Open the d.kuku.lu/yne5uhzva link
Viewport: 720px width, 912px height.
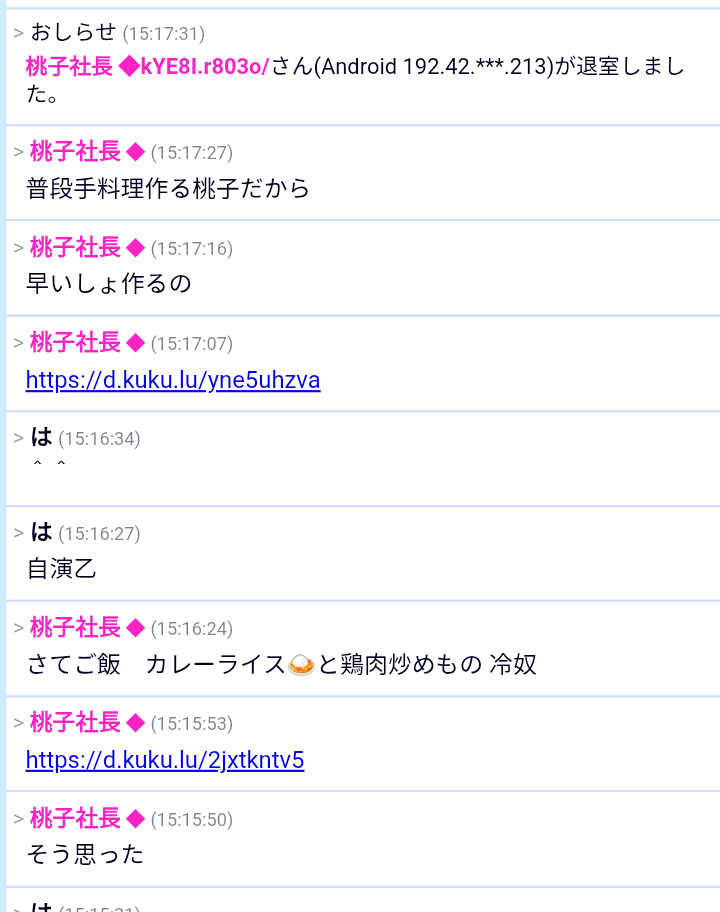[173, 380]
